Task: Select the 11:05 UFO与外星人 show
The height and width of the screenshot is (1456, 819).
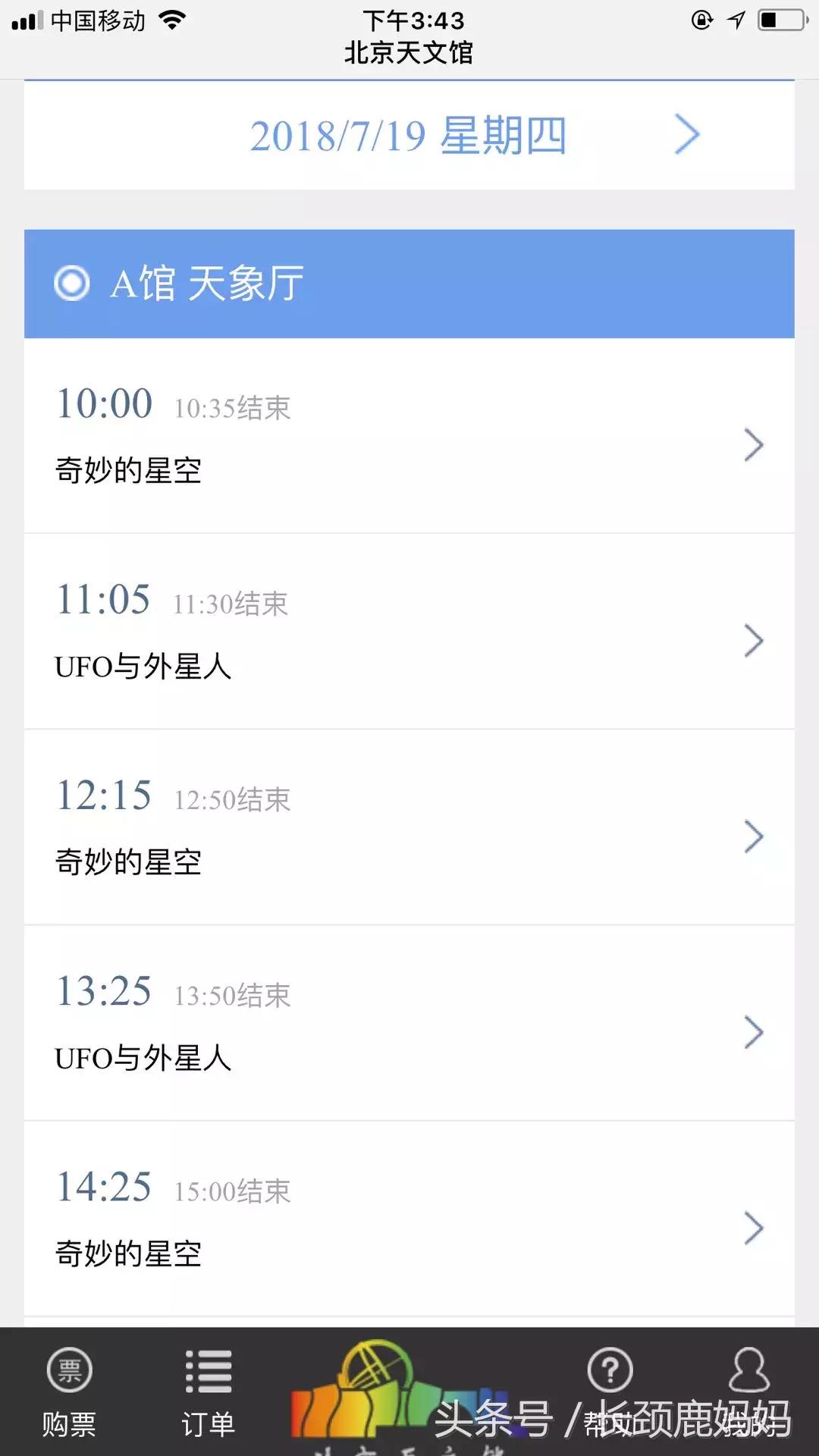Action: click(409, 632)
